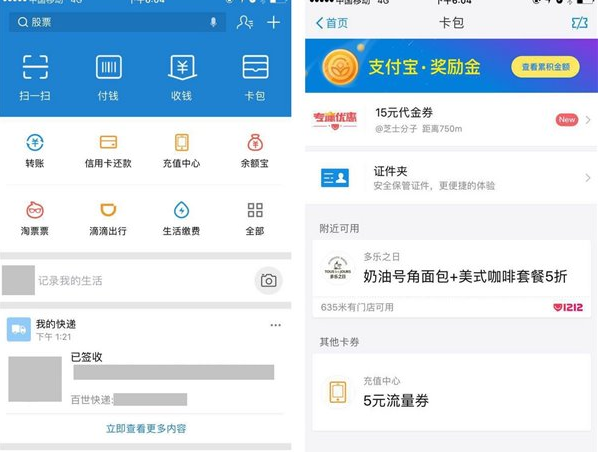
Task: Open 付钱 payment code
Action: coord(108,77)
